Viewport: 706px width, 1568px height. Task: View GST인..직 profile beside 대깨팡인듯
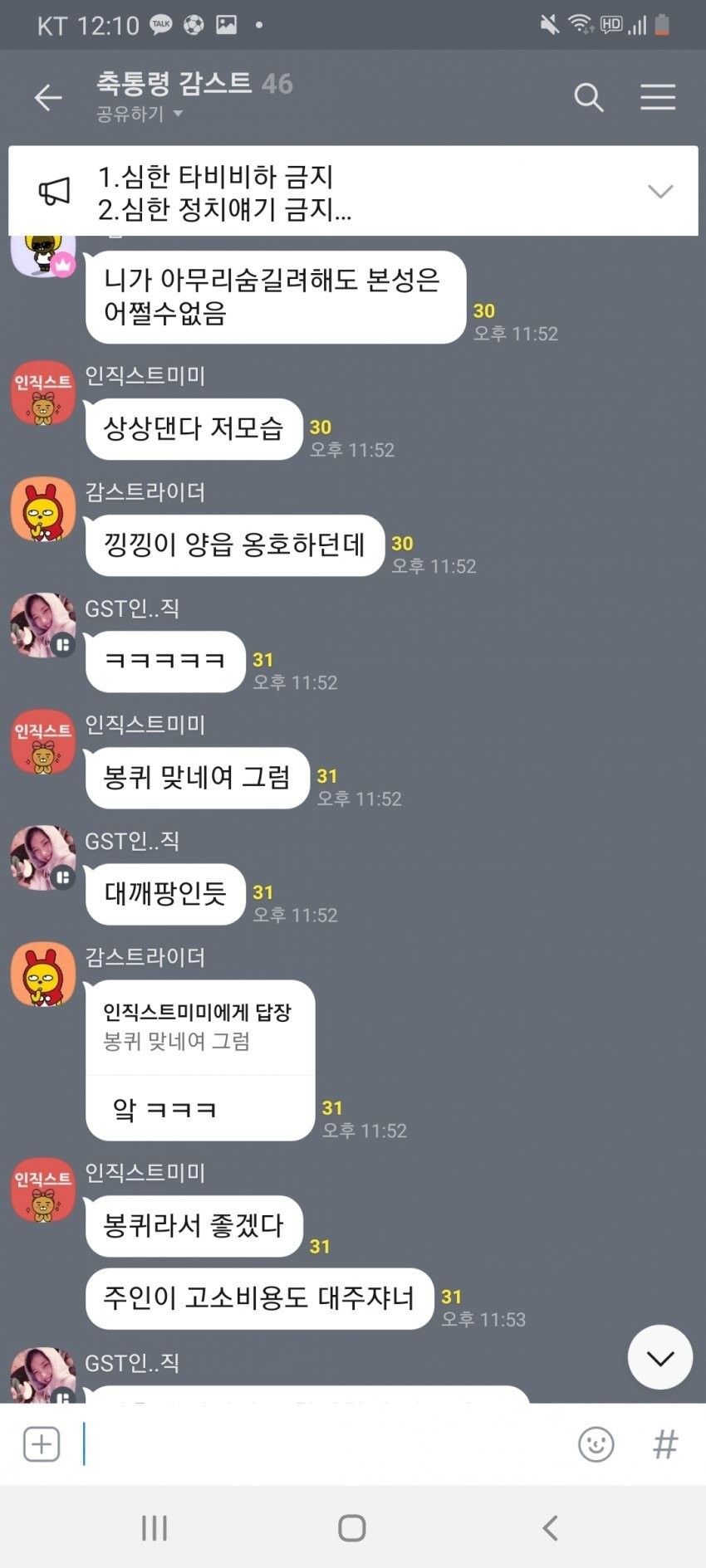(x=43, y=857)
